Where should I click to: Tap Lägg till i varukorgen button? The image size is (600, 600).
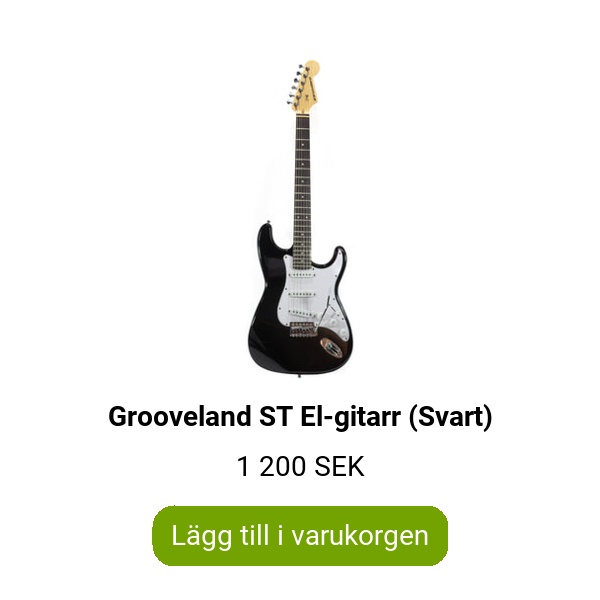300,535
